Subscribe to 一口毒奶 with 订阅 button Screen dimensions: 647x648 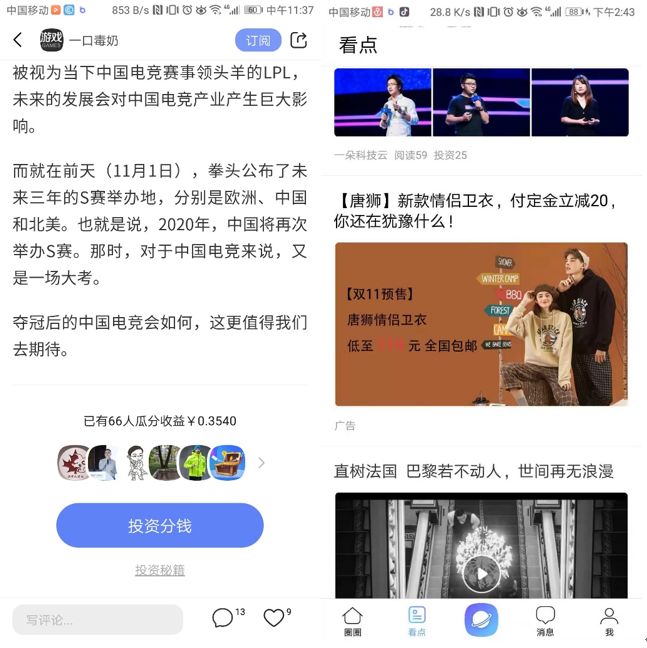point(258,41)
